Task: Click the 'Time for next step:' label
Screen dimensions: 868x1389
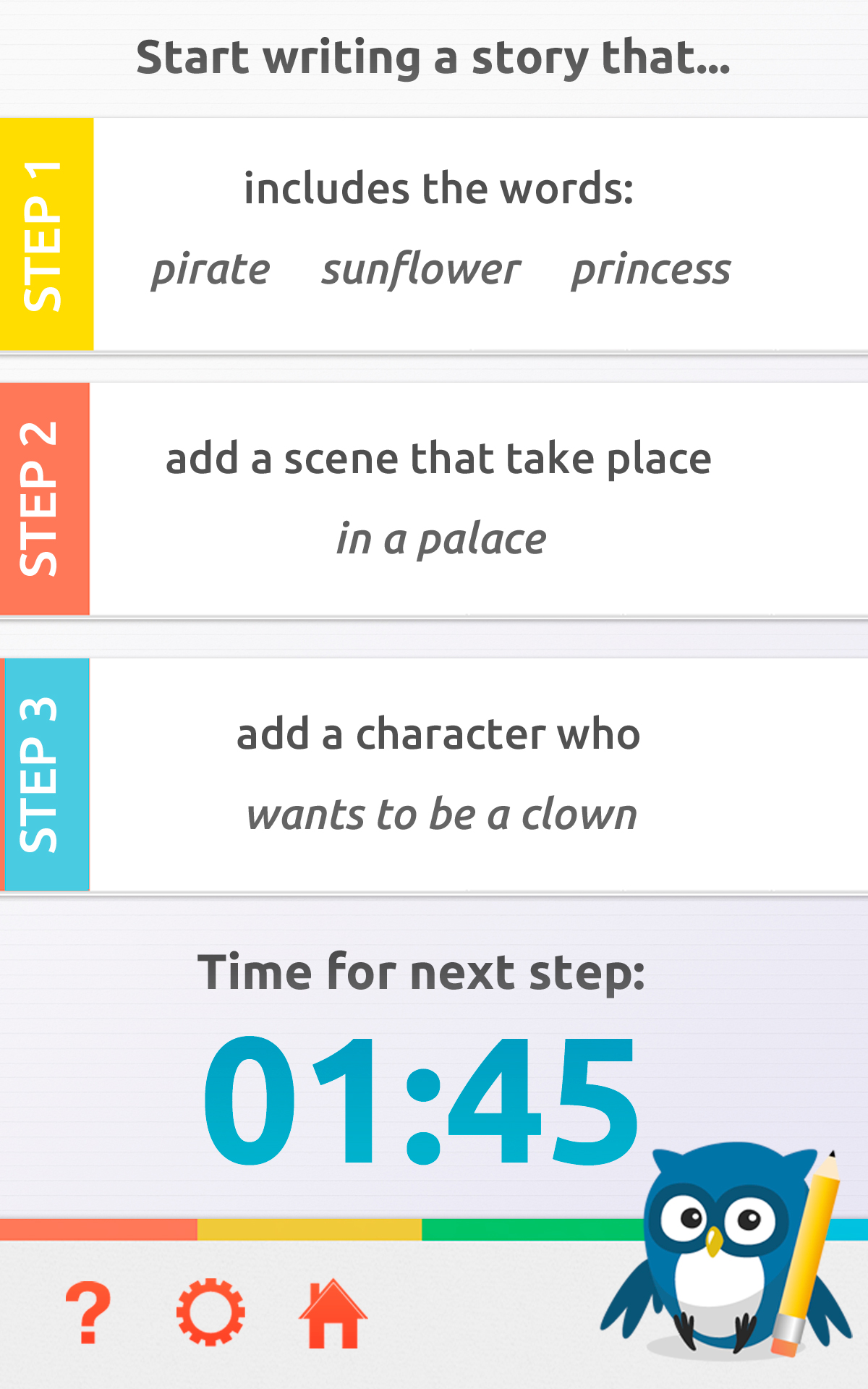Action: (x=425, y=973)
